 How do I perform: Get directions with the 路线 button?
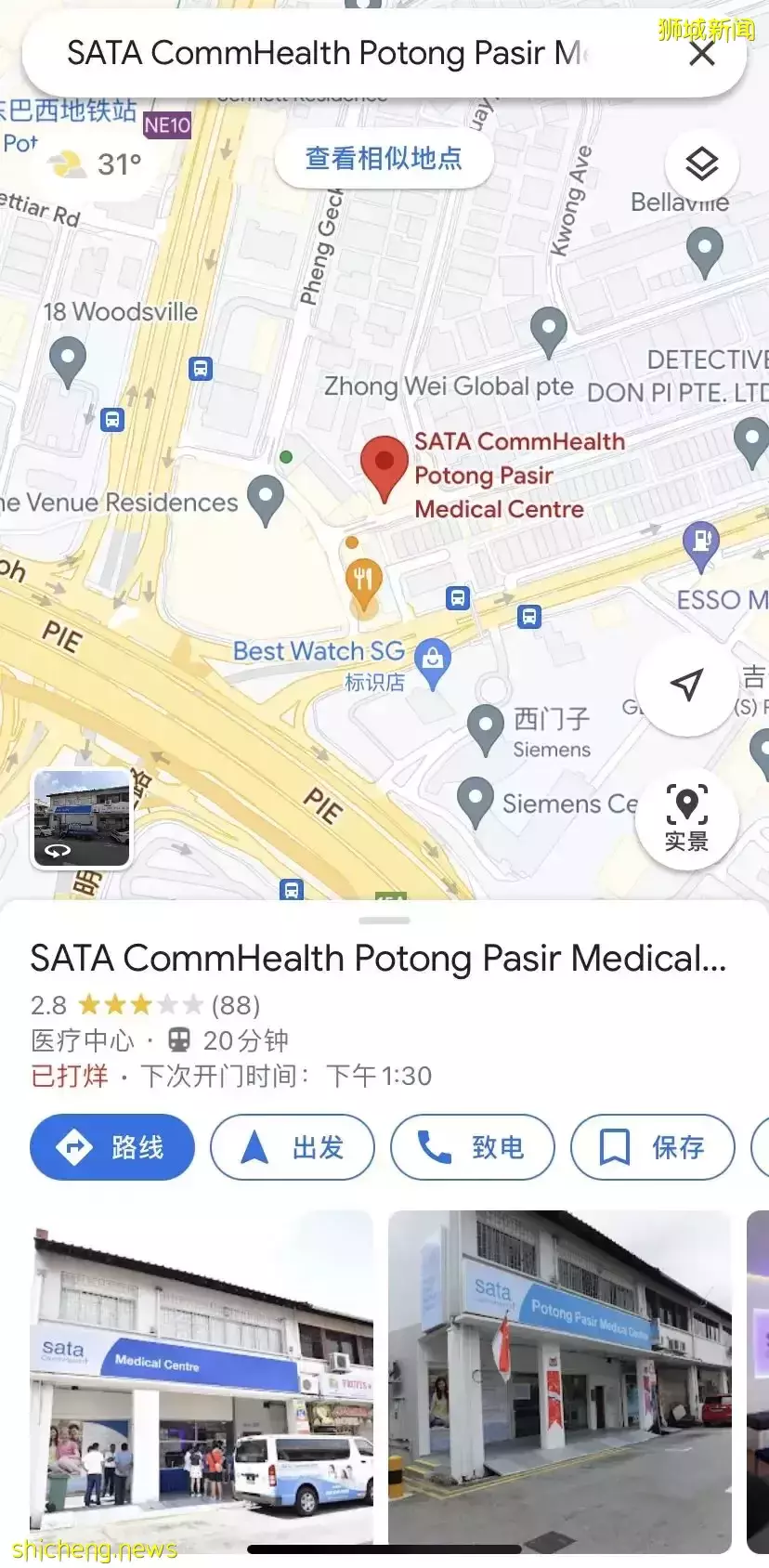point(112,1147)
